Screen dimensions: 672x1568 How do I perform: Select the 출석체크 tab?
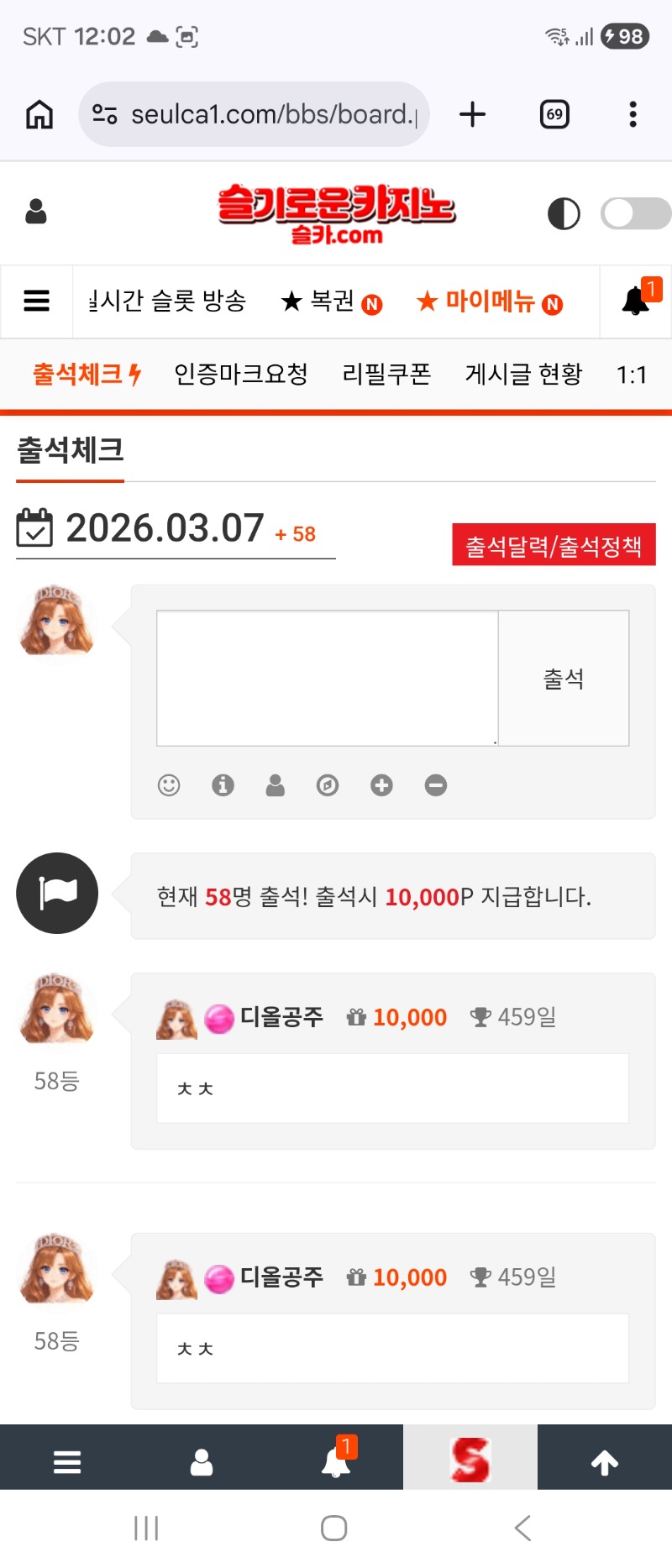tap(86, 375)
